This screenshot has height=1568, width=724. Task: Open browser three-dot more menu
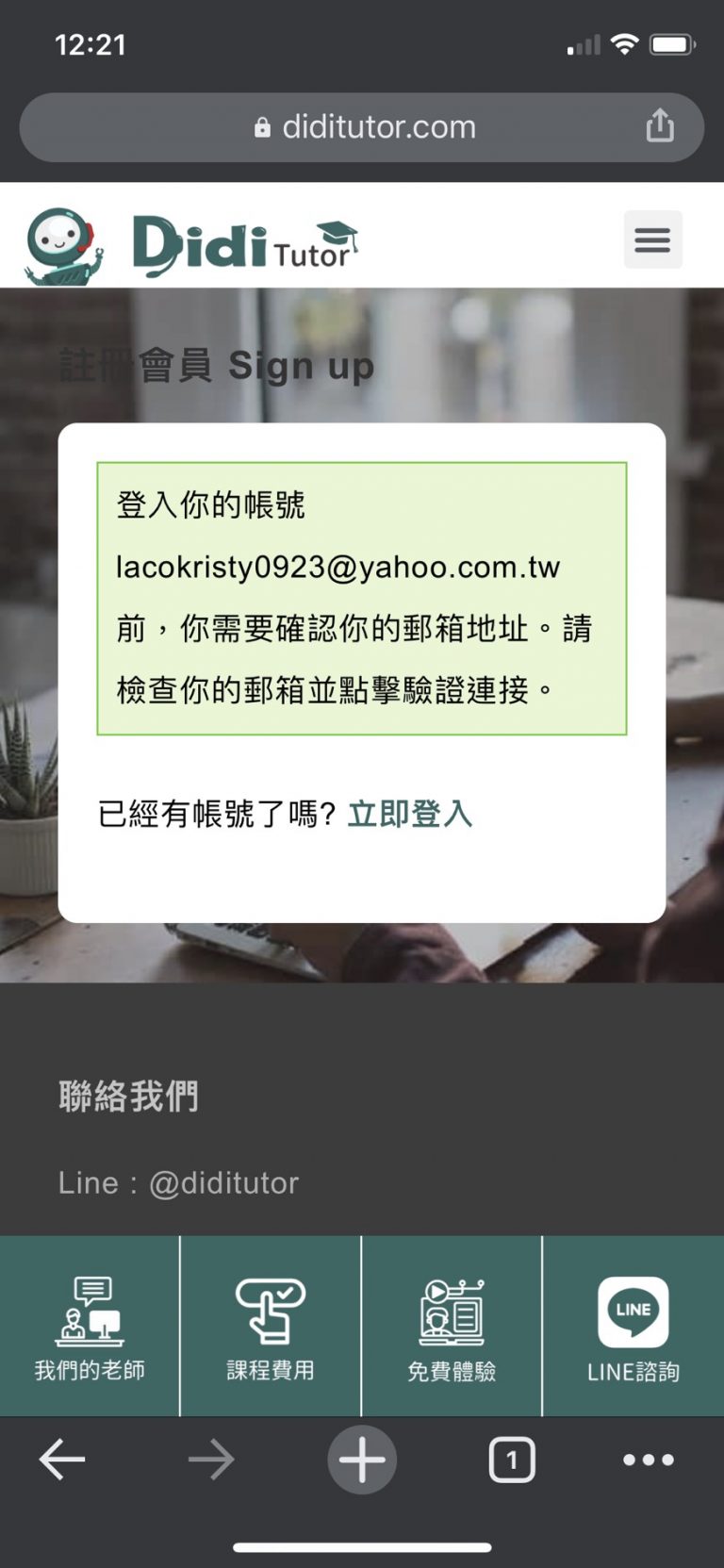649,1460
